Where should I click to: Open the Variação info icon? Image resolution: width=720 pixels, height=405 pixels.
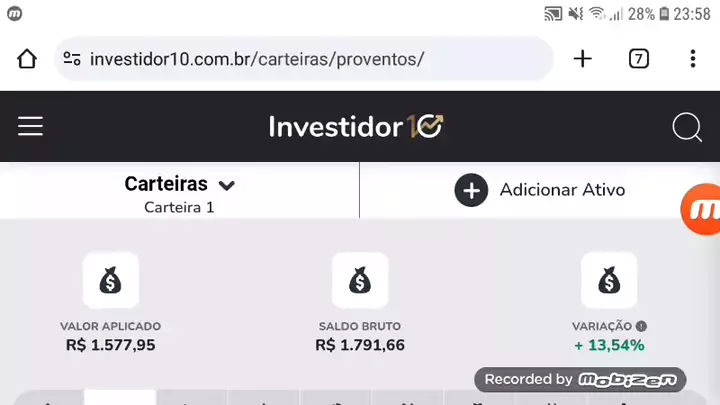(641, 326)
